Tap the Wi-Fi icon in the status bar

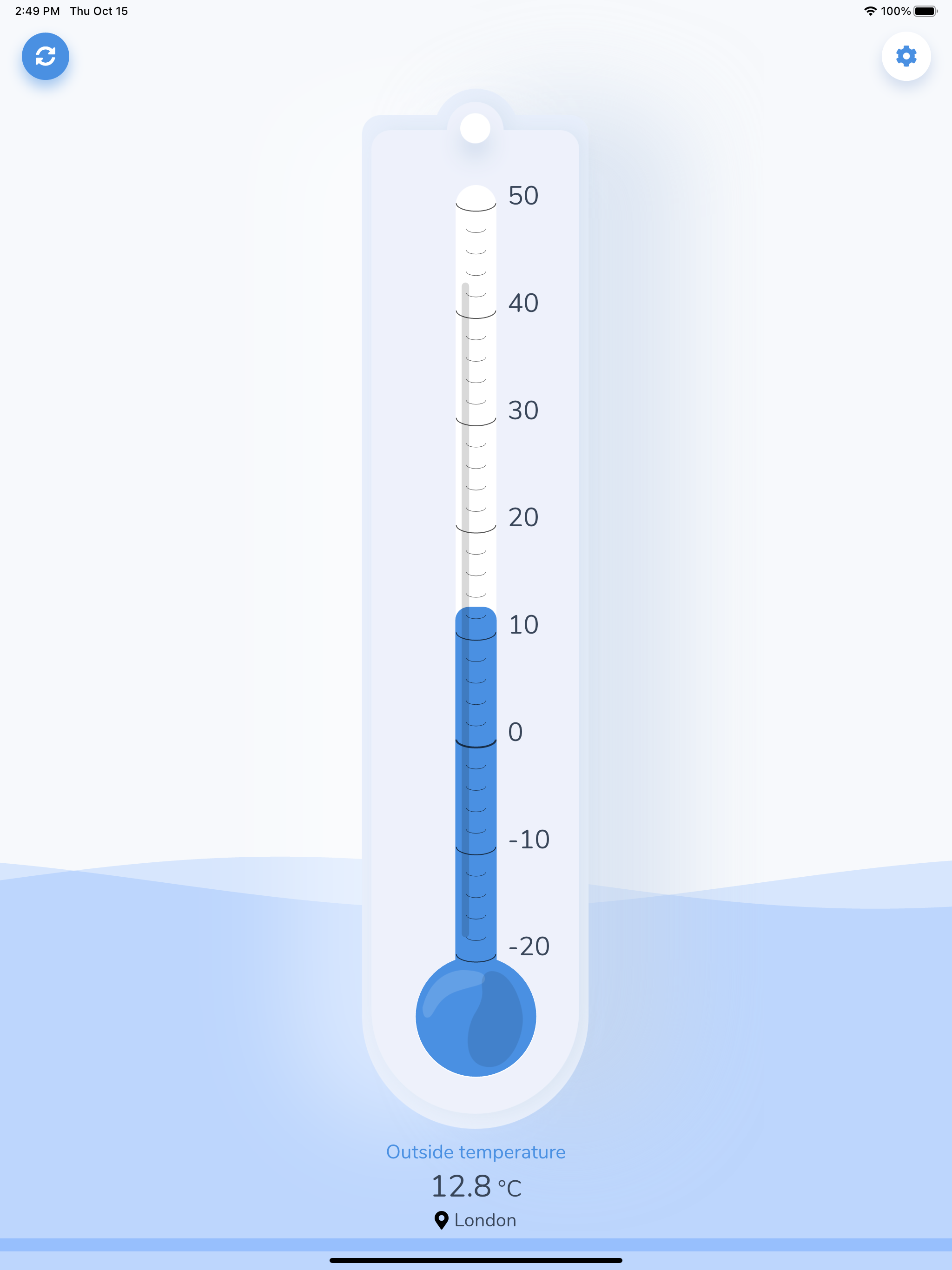(x=870, y=10)
